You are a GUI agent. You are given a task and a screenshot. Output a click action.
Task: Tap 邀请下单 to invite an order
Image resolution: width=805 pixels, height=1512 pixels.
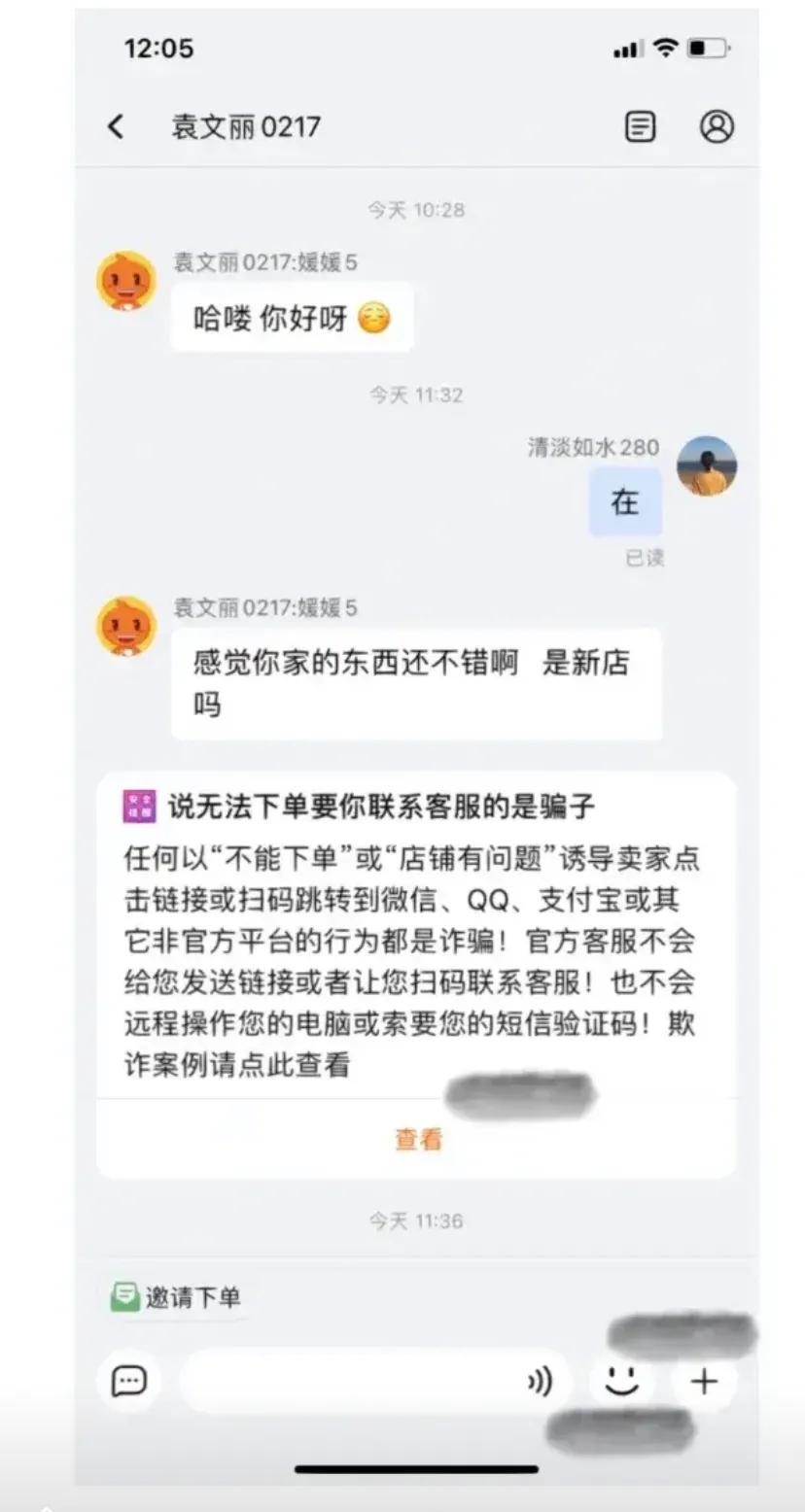pos(176,1296)
